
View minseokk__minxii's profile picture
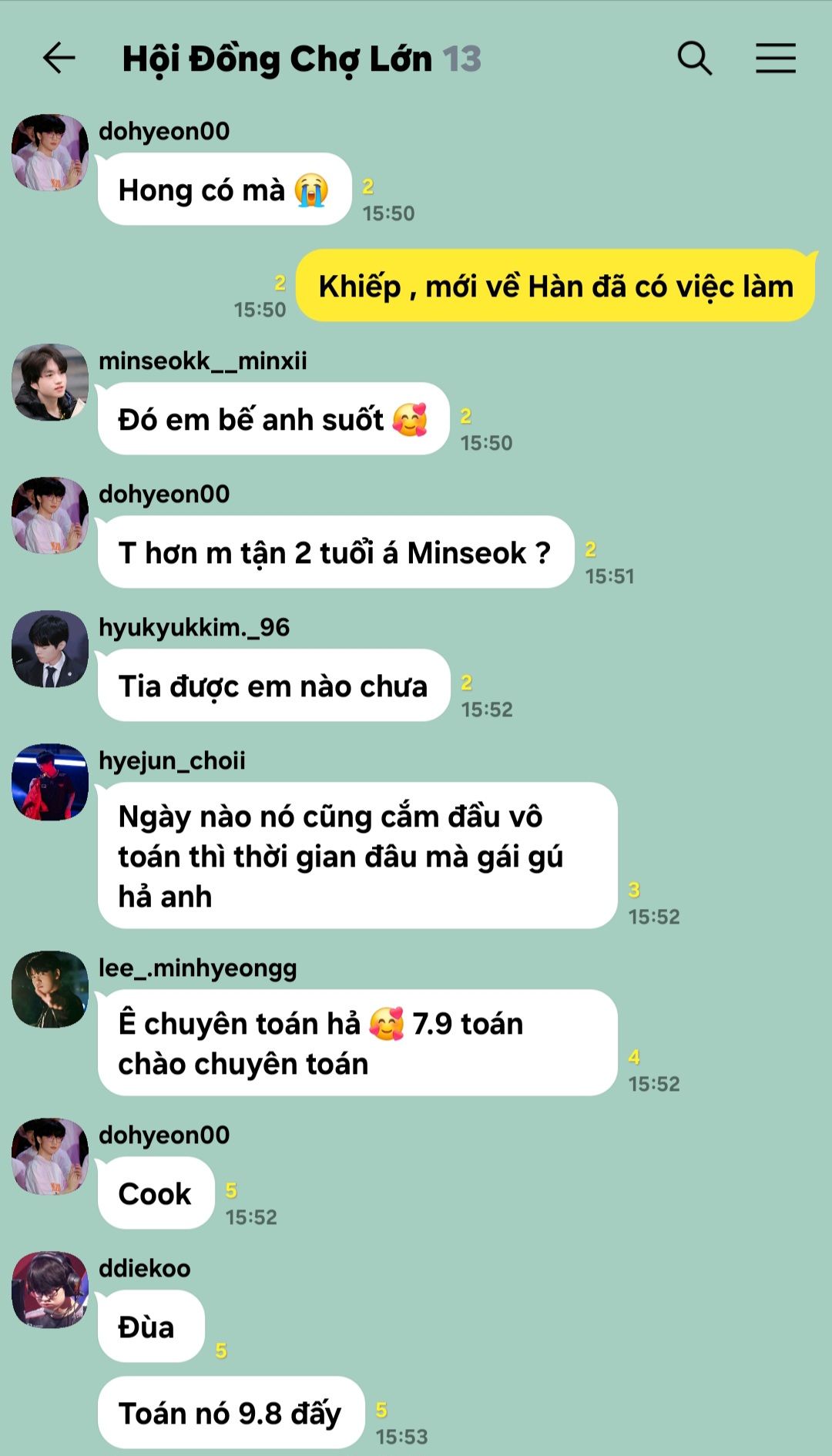[50, 382]
